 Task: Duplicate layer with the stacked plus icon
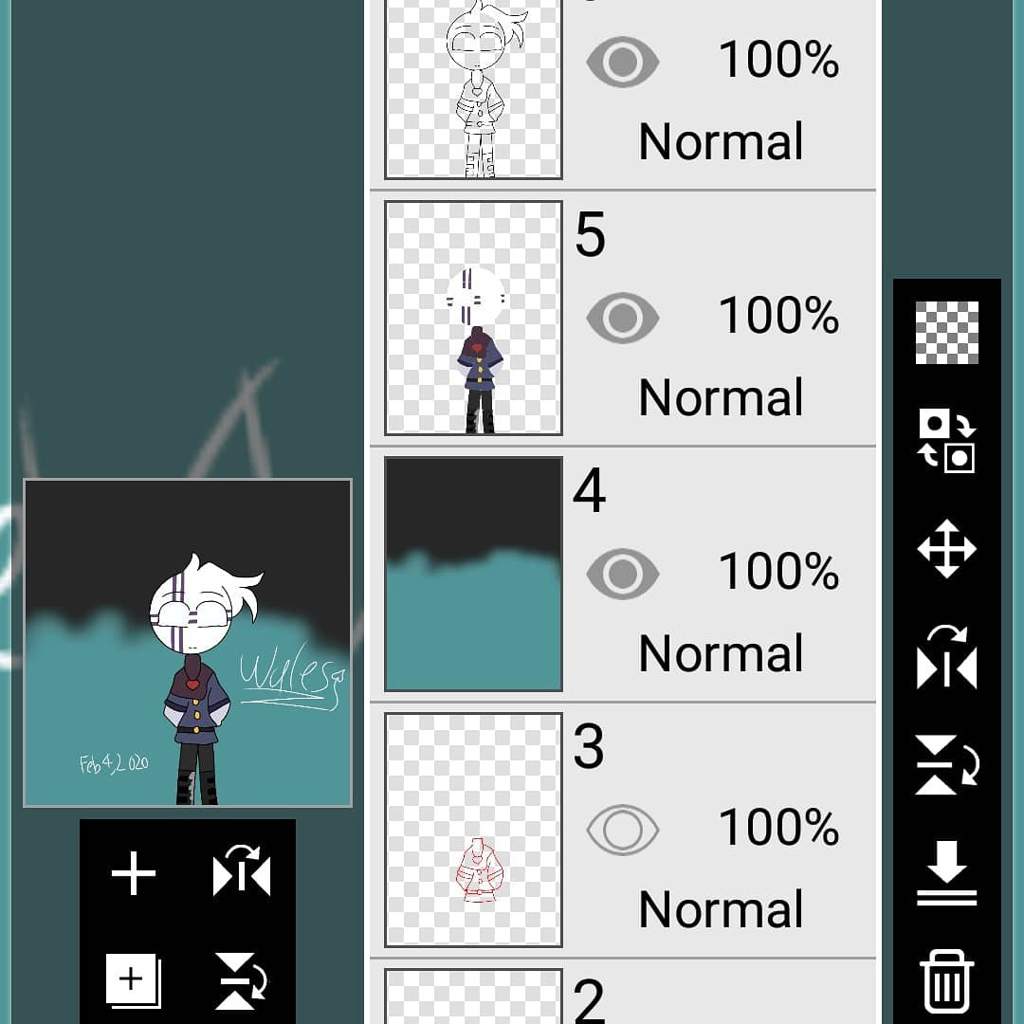(x=133, y=980)
